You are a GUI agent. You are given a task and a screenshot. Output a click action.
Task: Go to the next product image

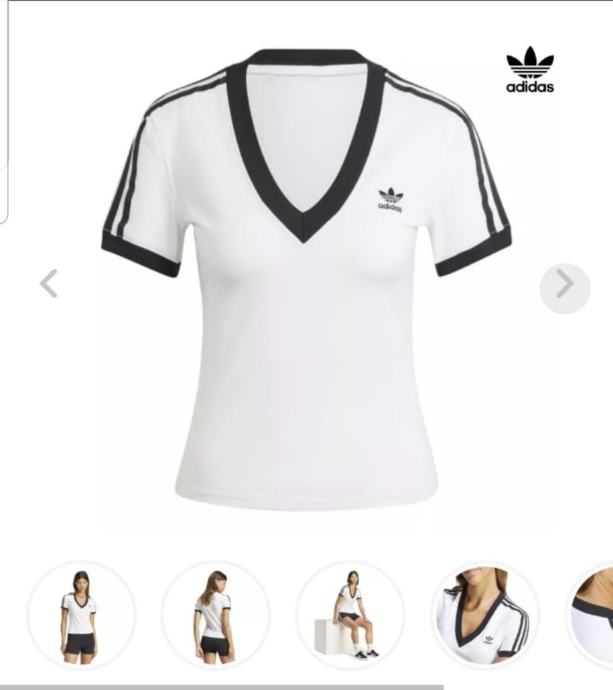[x=565, y=285]
